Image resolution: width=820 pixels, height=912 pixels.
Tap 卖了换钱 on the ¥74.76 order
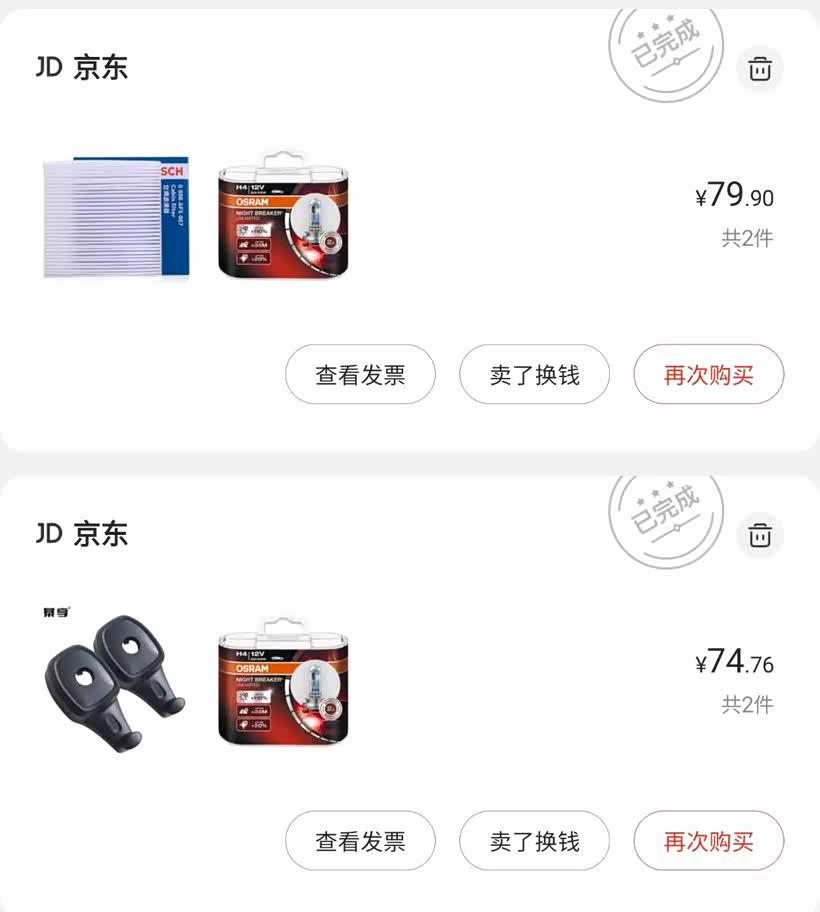534,841
